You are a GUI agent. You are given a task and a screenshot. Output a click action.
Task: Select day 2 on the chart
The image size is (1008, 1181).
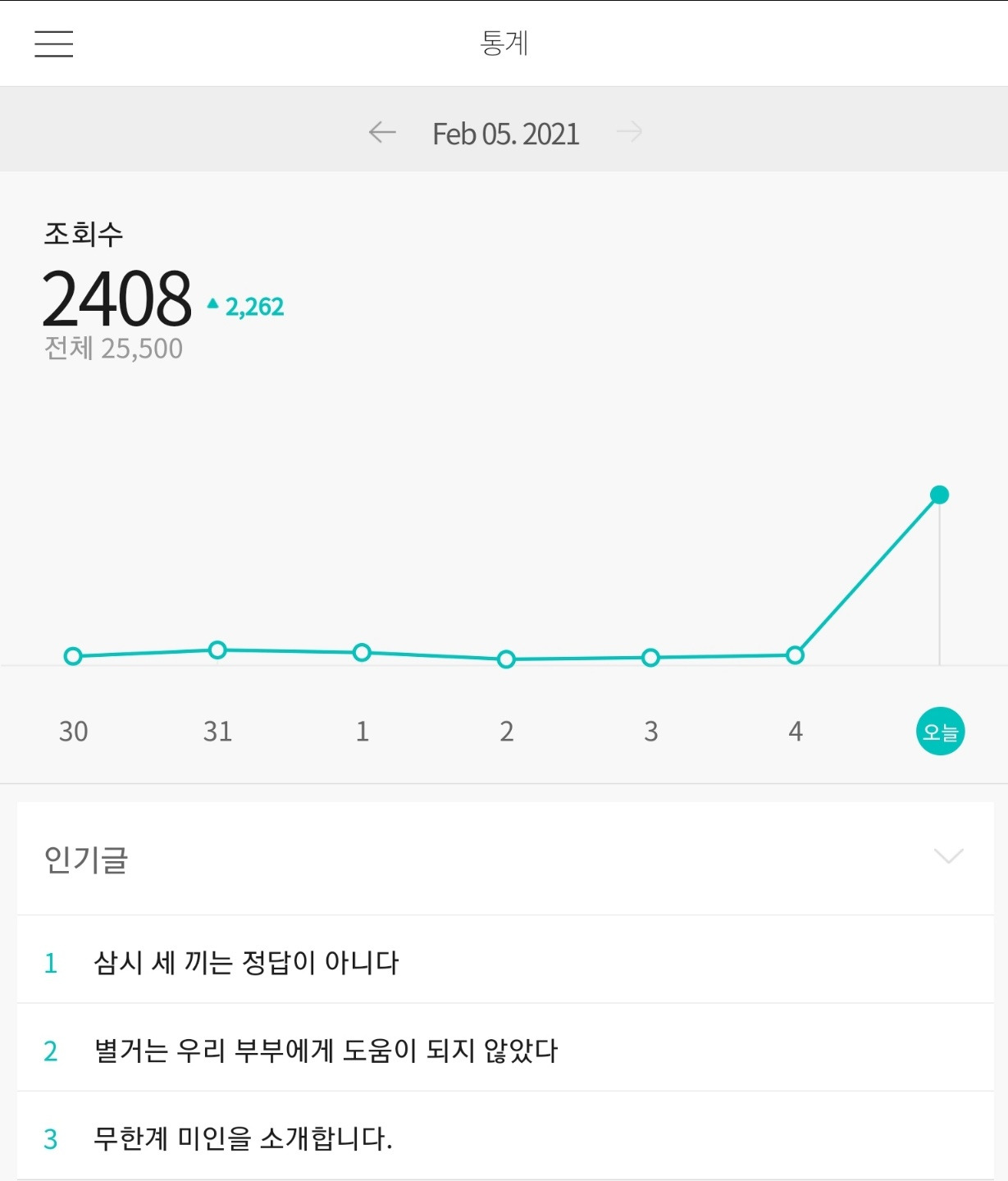pos(506,731)
